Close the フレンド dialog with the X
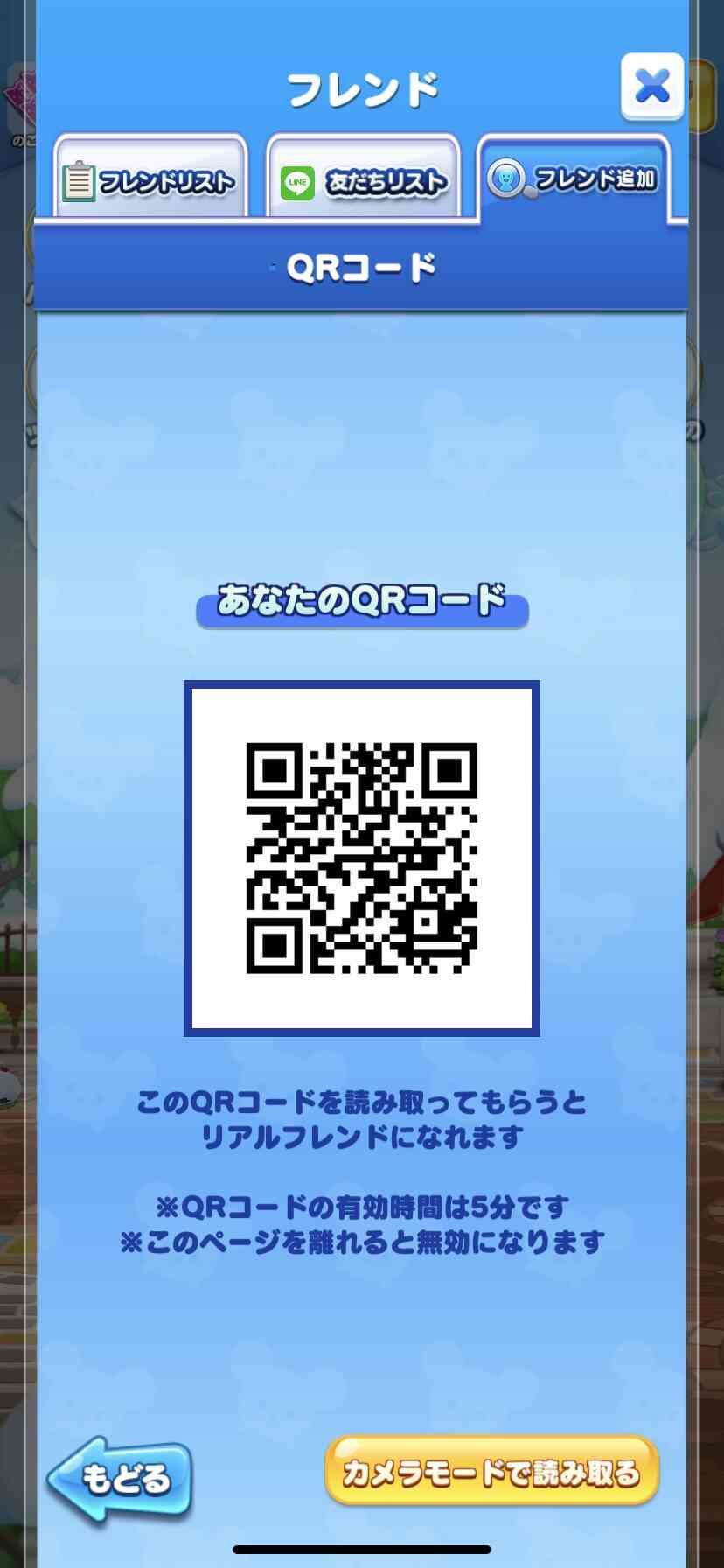 click(652, 87)
